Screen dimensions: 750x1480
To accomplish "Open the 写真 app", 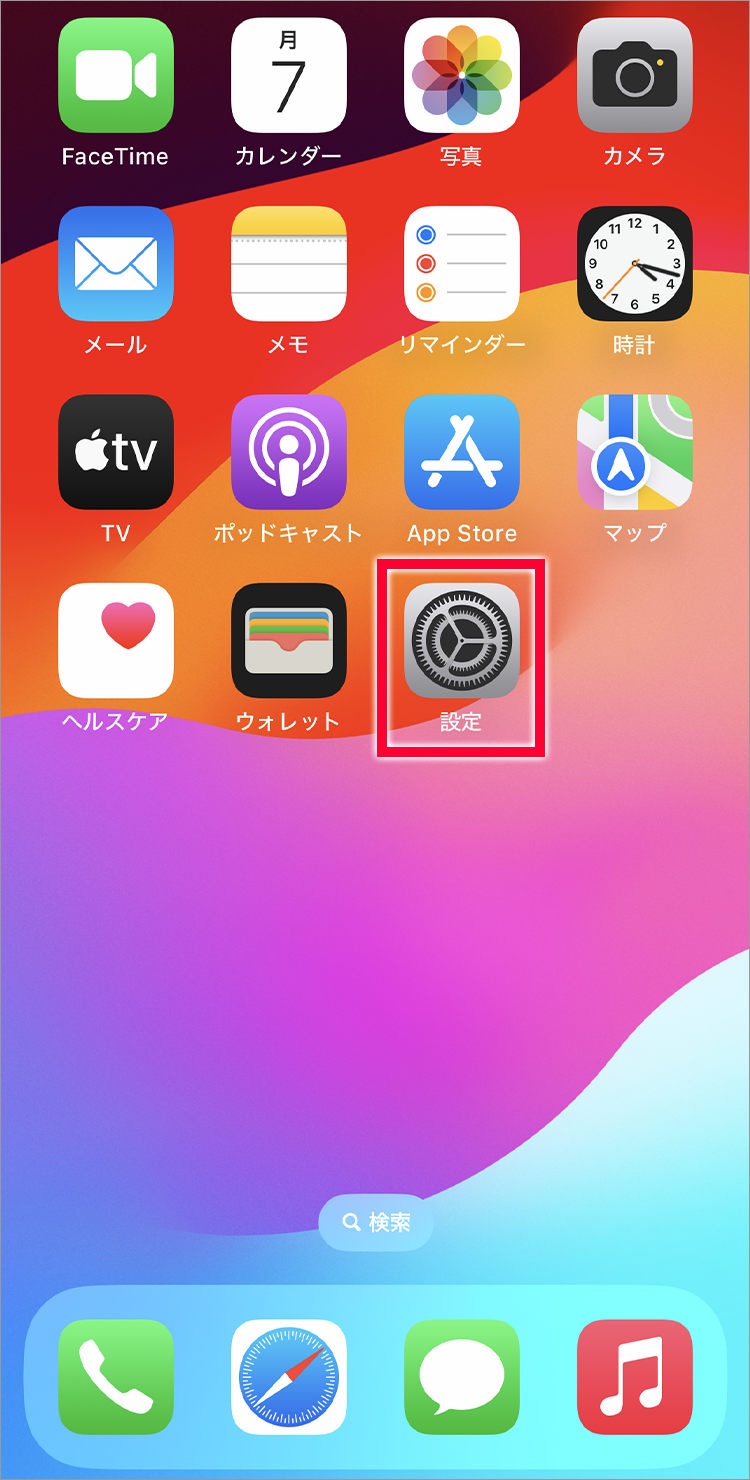I will coord(462,76).
